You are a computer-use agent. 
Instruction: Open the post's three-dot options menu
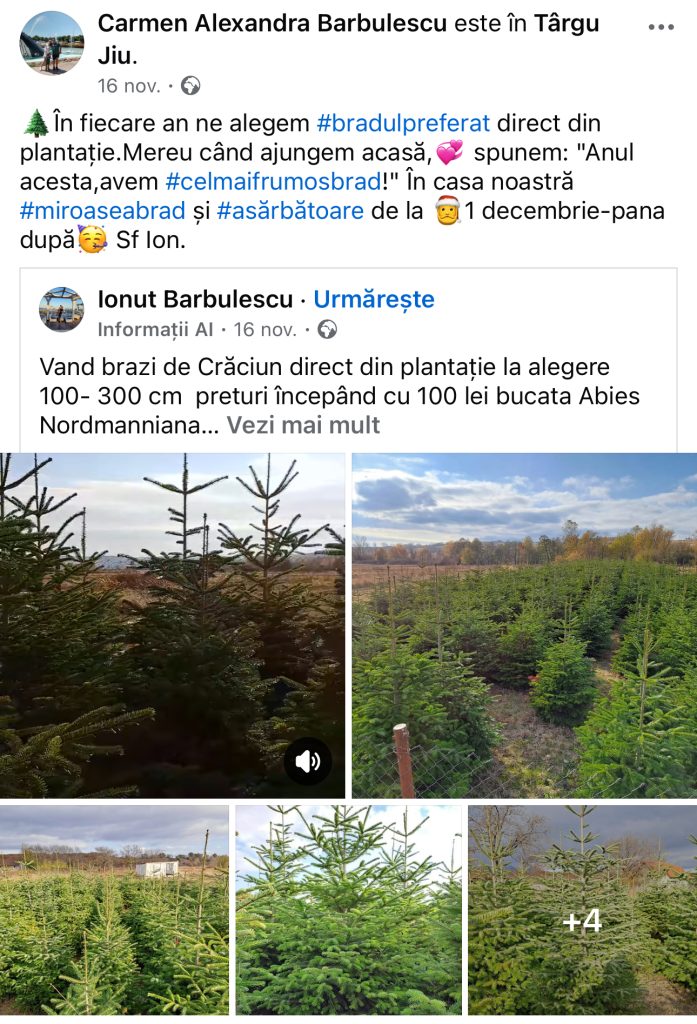(661, 28)
